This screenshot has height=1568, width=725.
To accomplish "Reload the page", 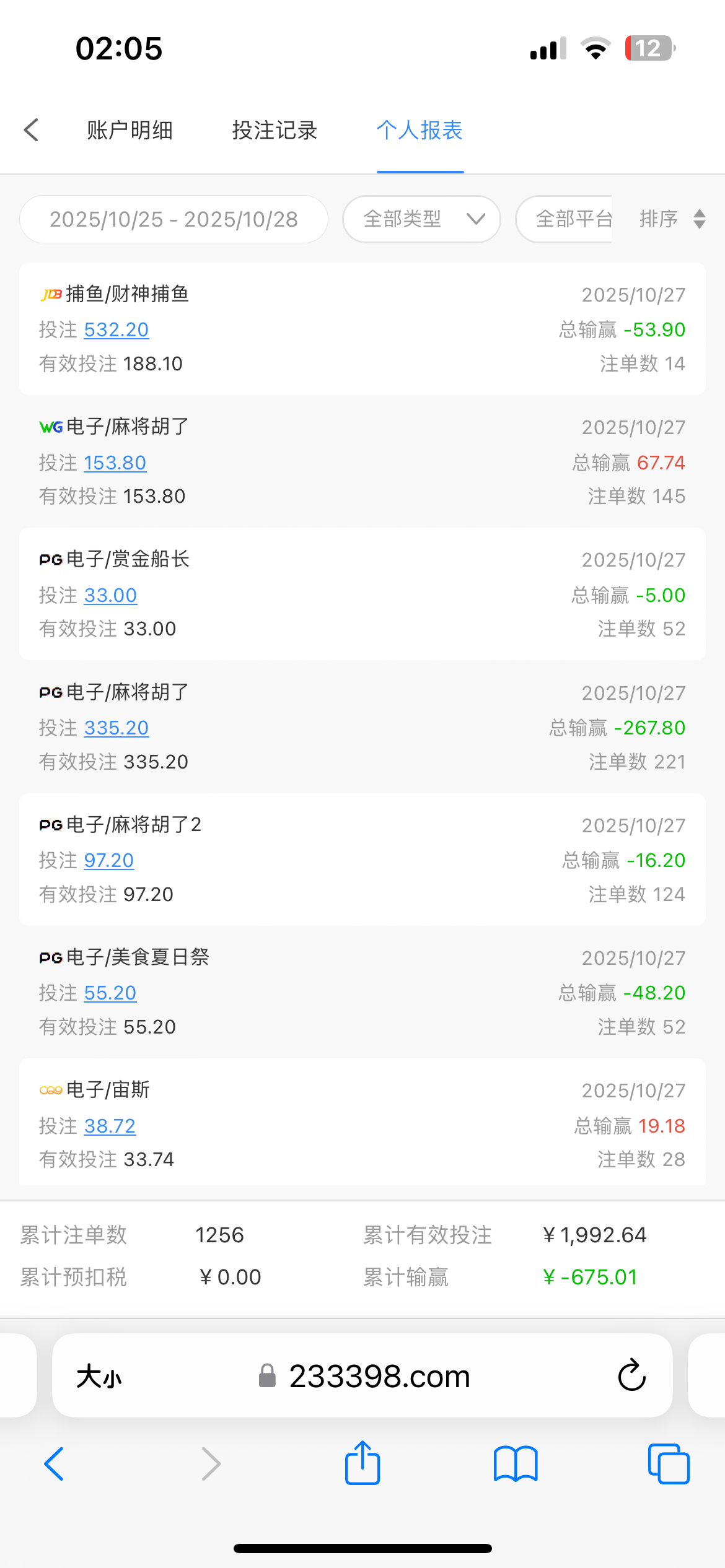I will pyautogui.click(x=631, y=1375).
